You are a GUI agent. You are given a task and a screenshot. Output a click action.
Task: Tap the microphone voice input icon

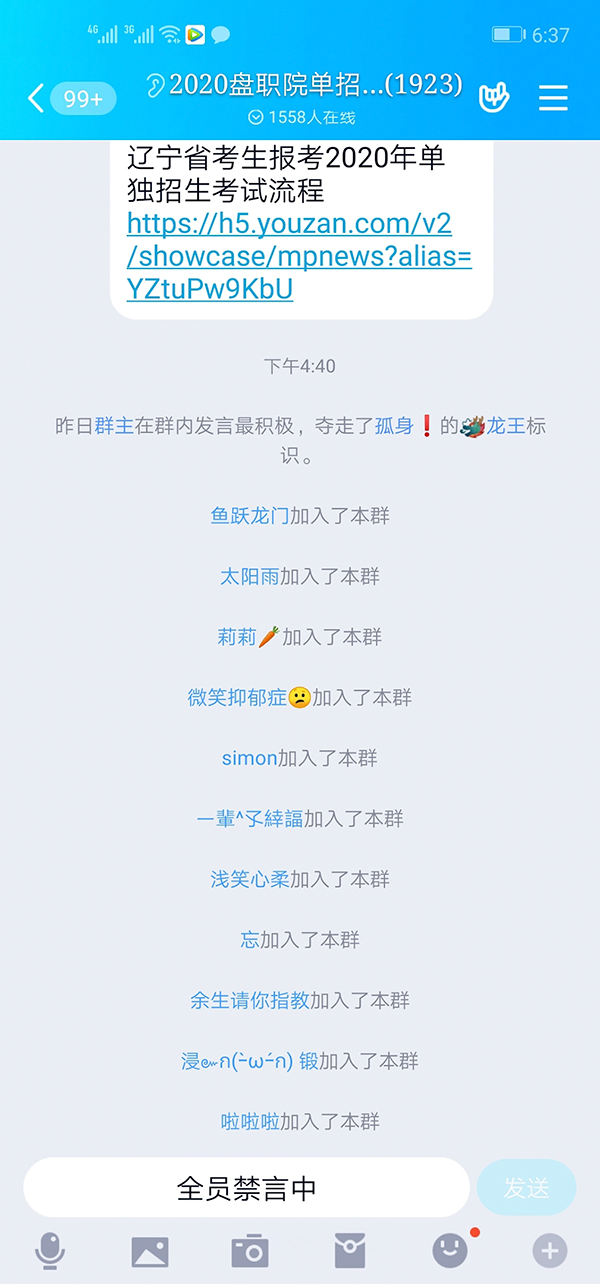click(50, 1250)
